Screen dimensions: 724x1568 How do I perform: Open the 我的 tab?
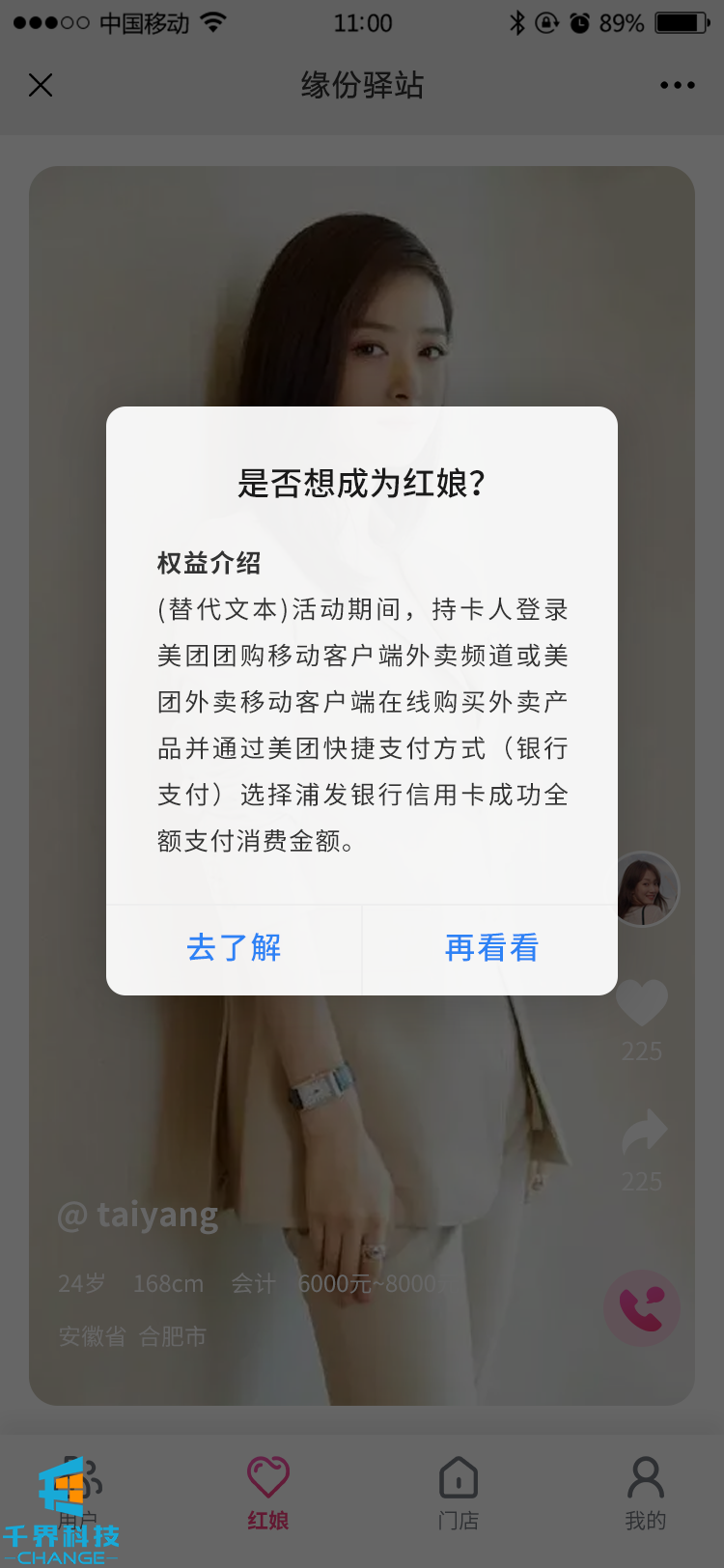tap(645, 1493)
